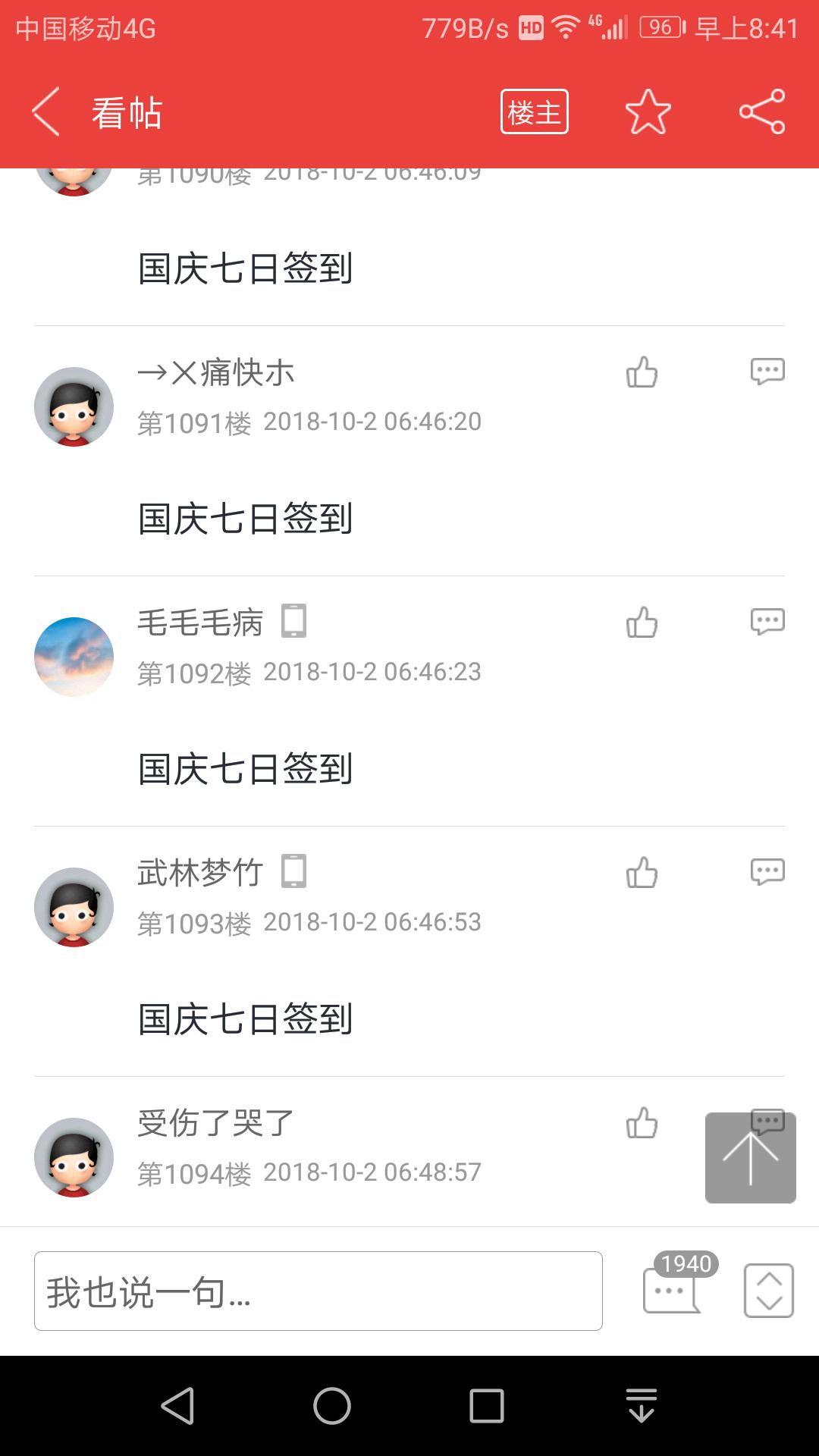Focus the 我也说一句 comment box

[x=318, y=1291]
